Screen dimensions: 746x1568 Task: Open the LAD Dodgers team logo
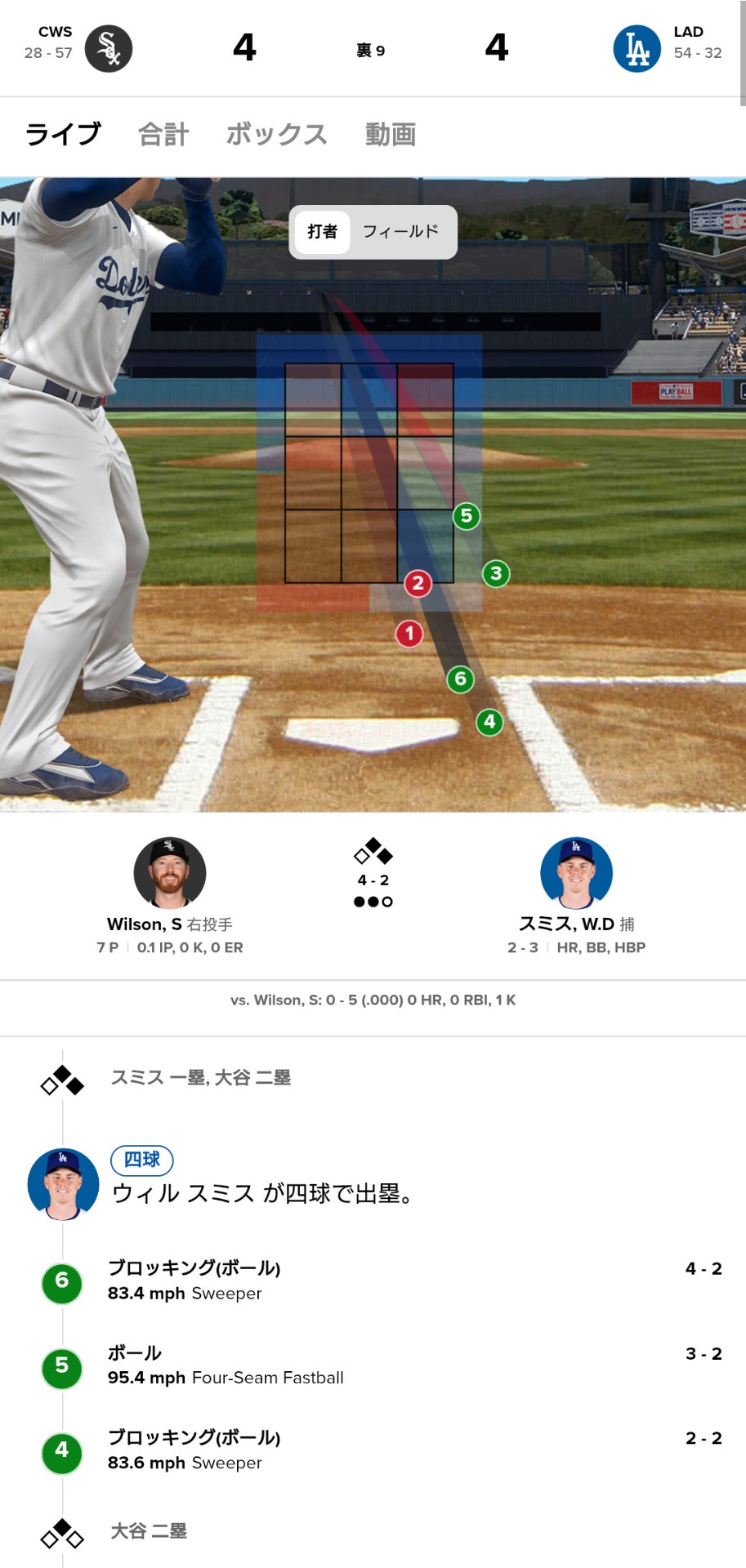click(637, 49)
